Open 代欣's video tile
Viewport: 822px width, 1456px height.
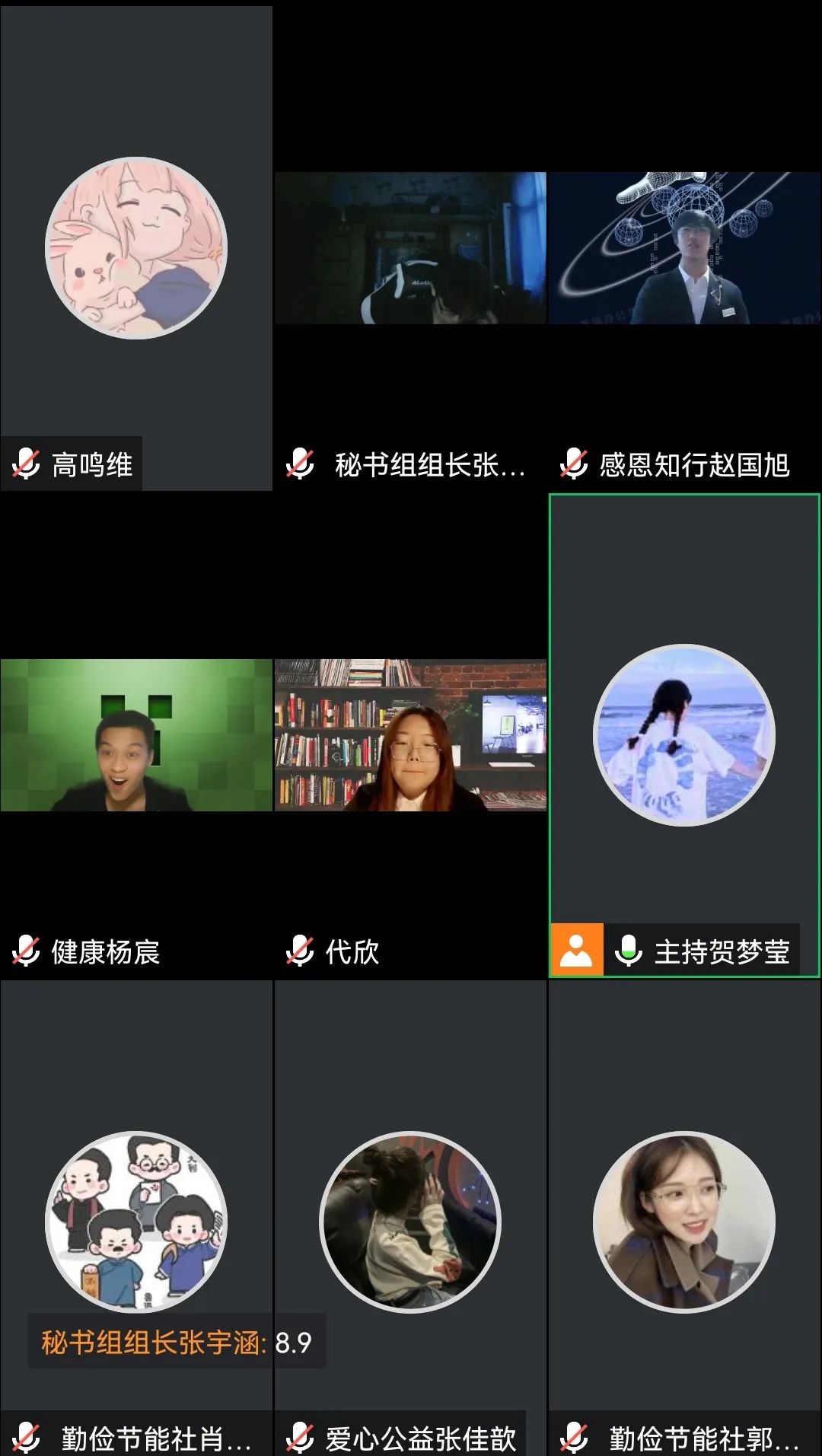tap(410, 734)
